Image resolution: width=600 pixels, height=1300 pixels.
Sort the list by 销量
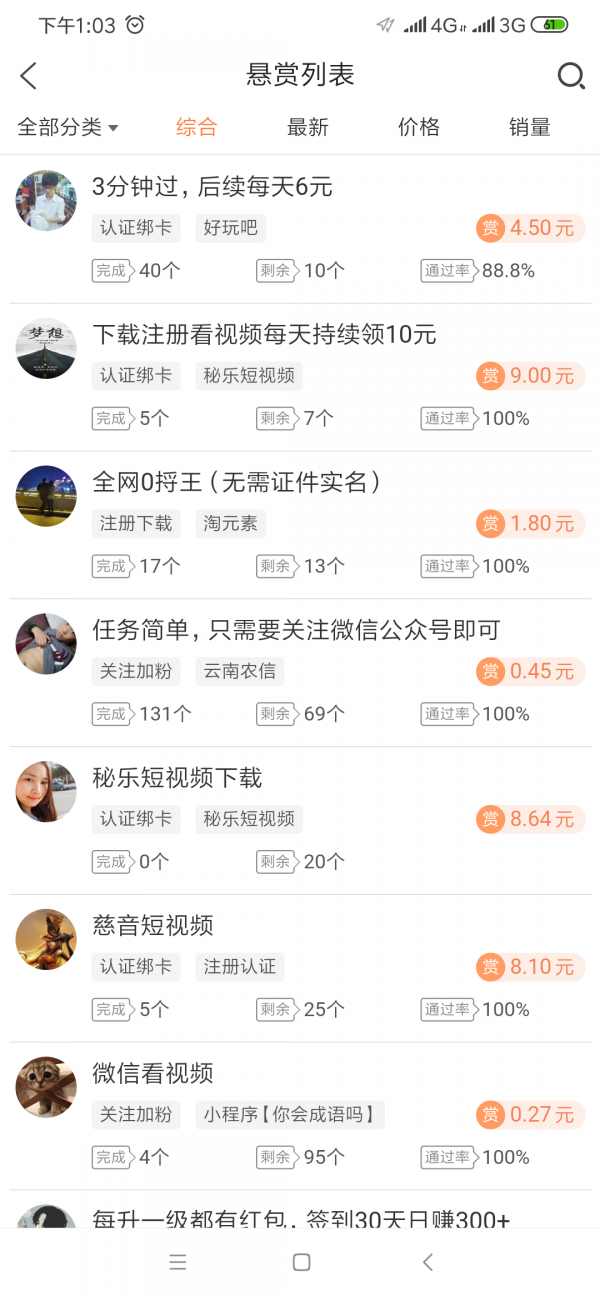click(529, 127)
